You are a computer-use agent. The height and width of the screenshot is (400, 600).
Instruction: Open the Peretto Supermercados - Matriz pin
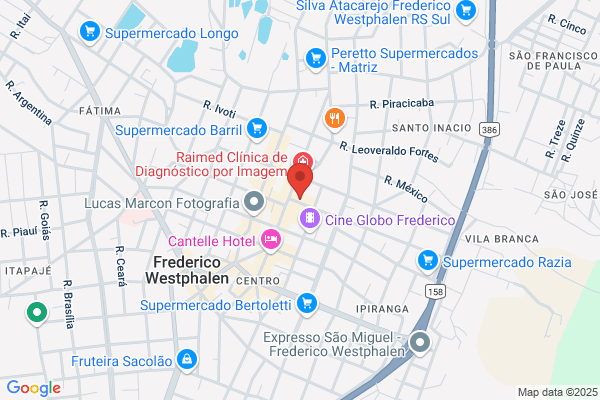coord(316,58)
